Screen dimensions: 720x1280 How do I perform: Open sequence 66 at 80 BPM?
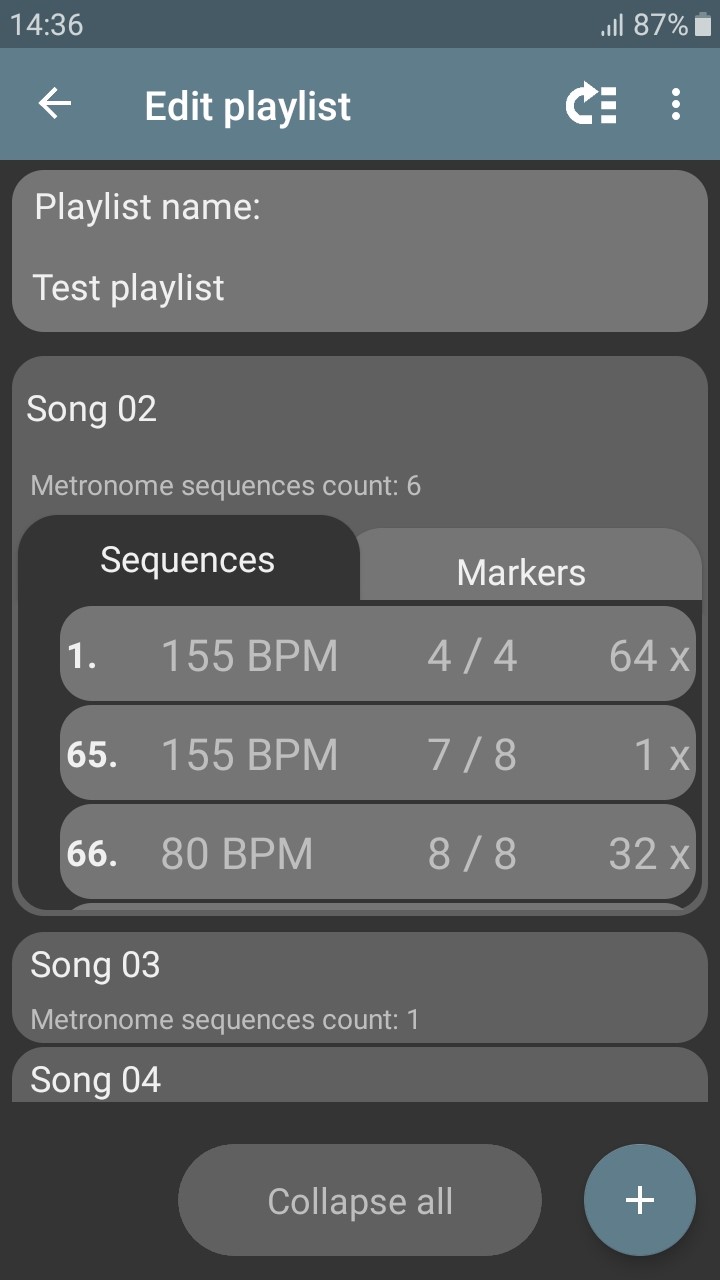[378, 852]
